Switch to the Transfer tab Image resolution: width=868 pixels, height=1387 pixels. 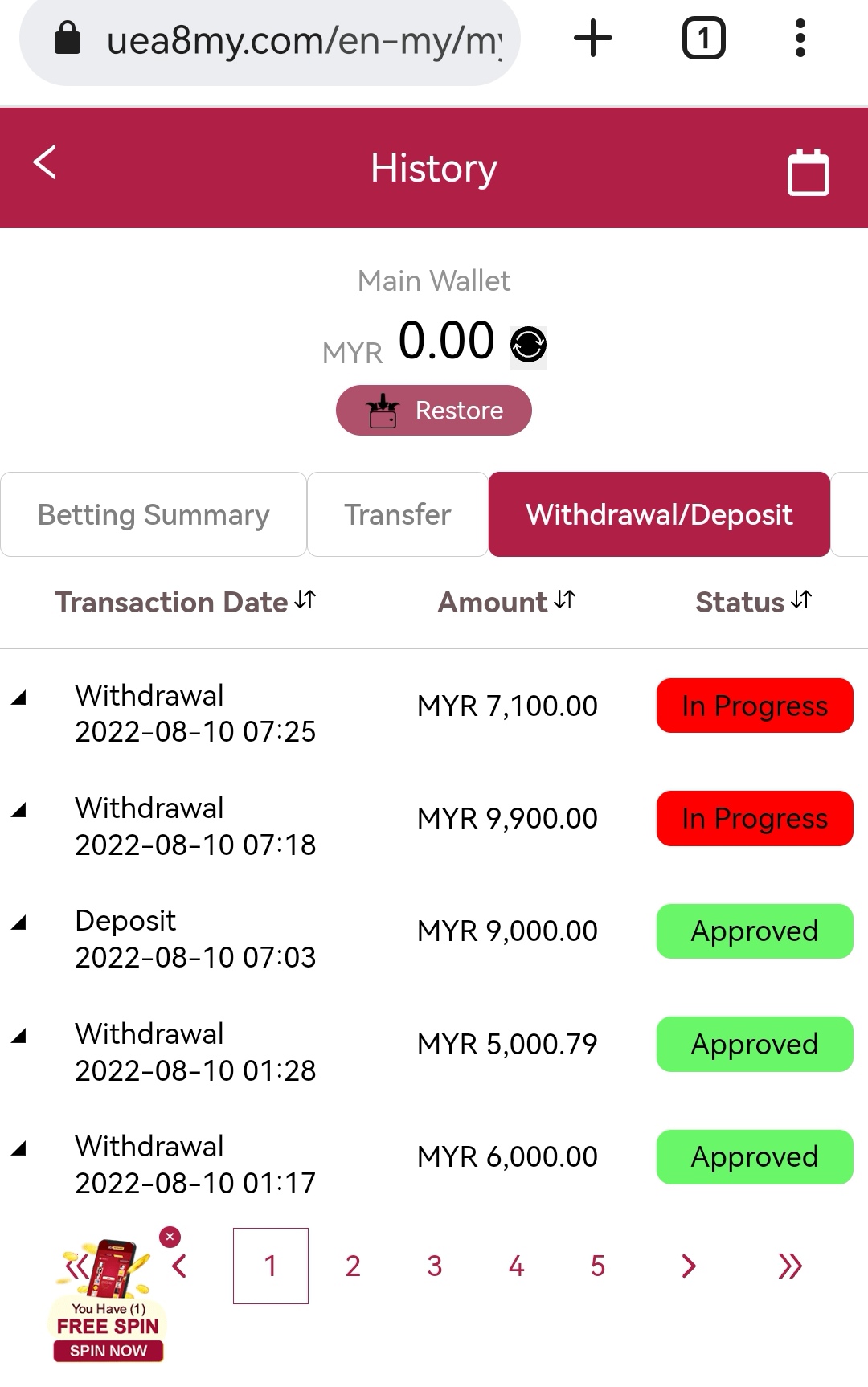pyautogui.click(x=398, y=515)
